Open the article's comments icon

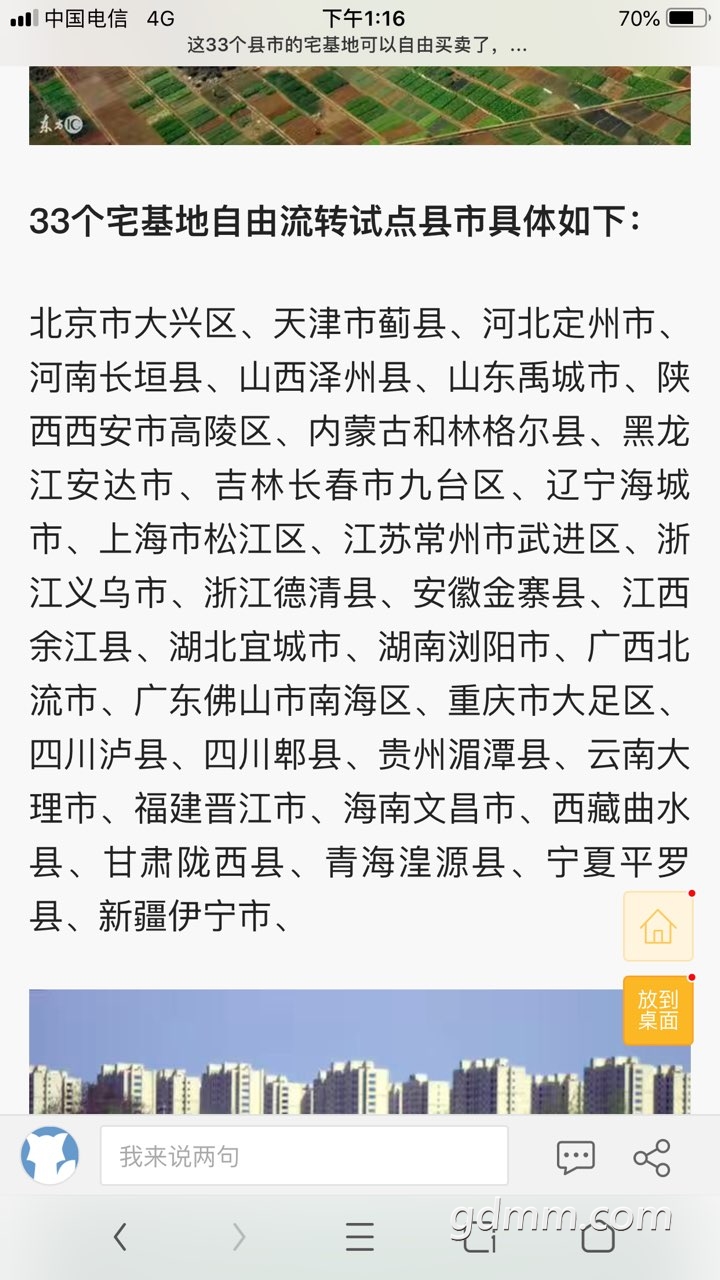click(575, 1157)
